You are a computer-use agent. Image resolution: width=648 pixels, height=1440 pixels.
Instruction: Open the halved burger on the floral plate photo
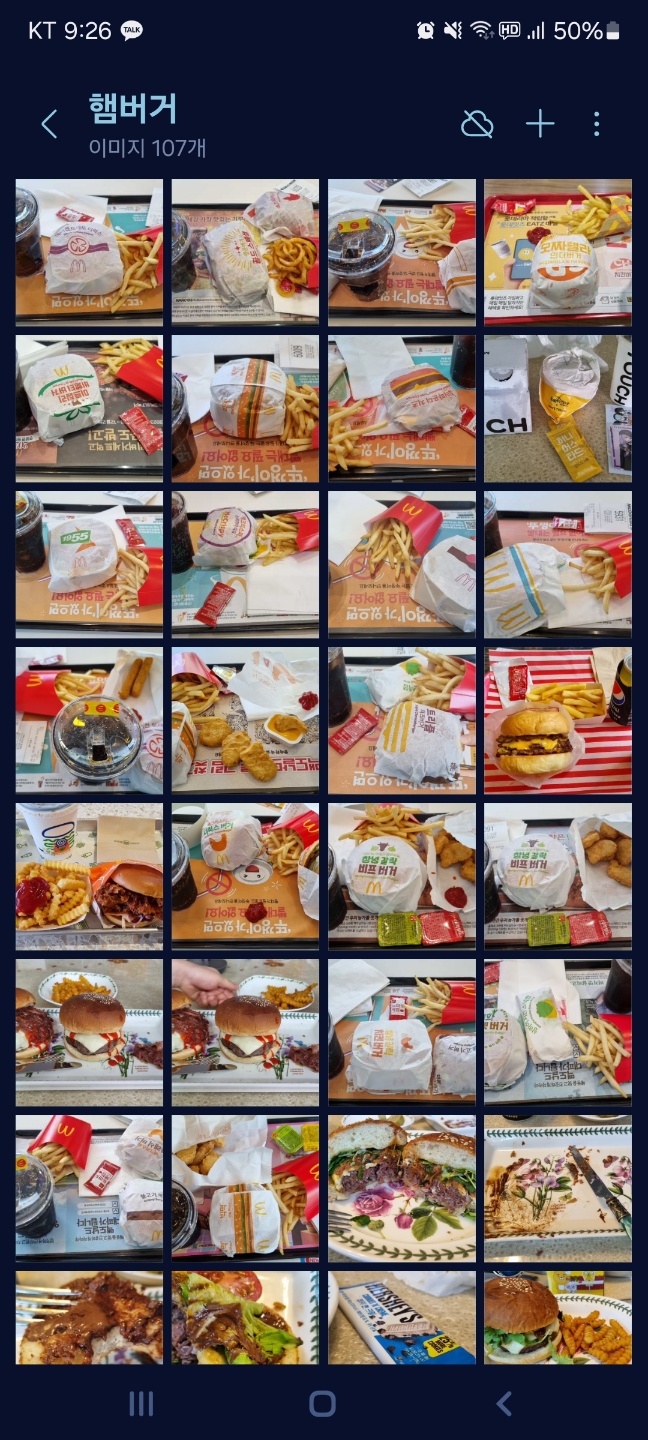pyautogui.click(x=401, y=1188)
